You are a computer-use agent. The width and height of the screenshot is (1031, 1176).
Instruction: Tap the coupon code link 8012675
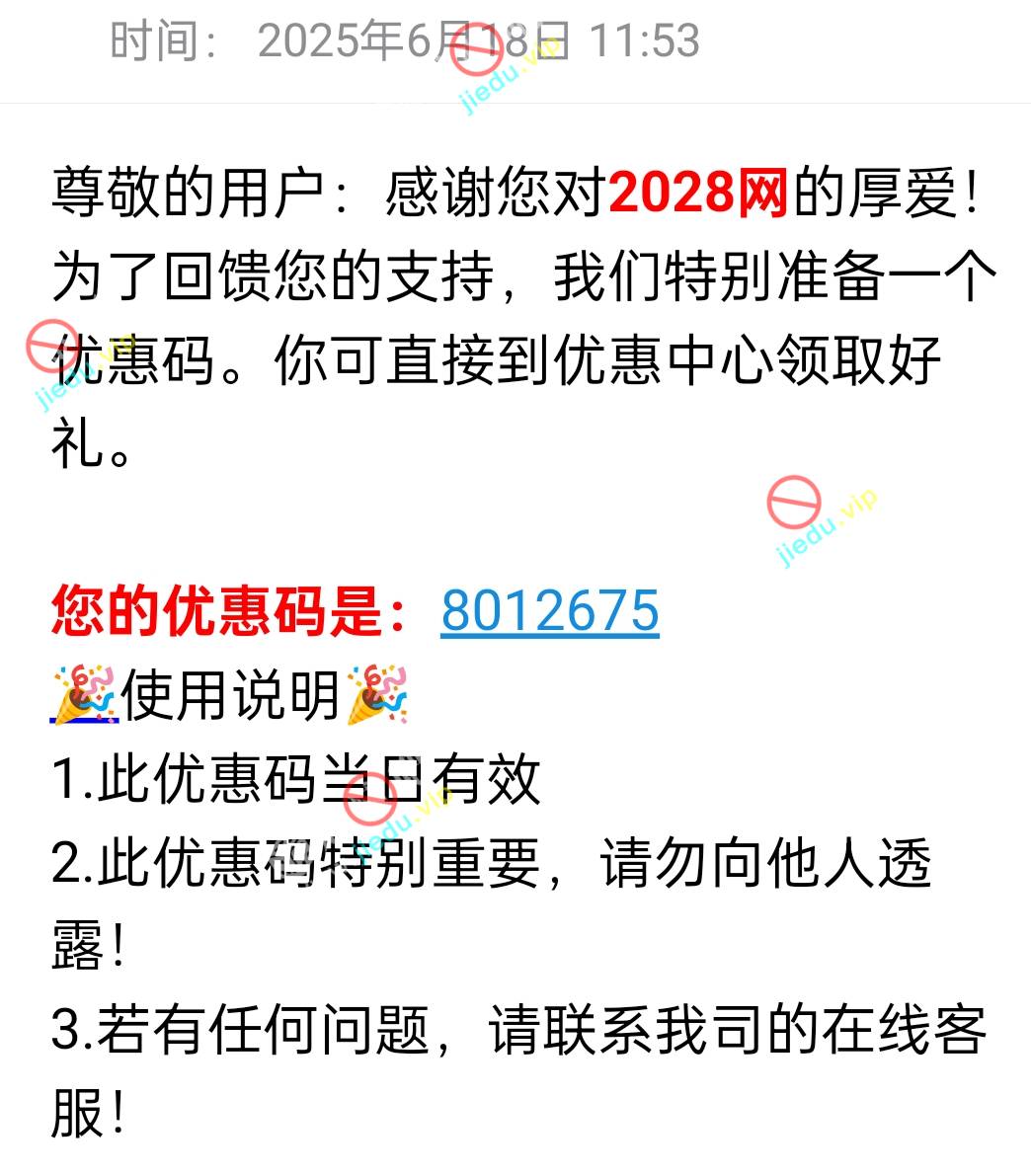pyautogui.click(x=549, y=610)
